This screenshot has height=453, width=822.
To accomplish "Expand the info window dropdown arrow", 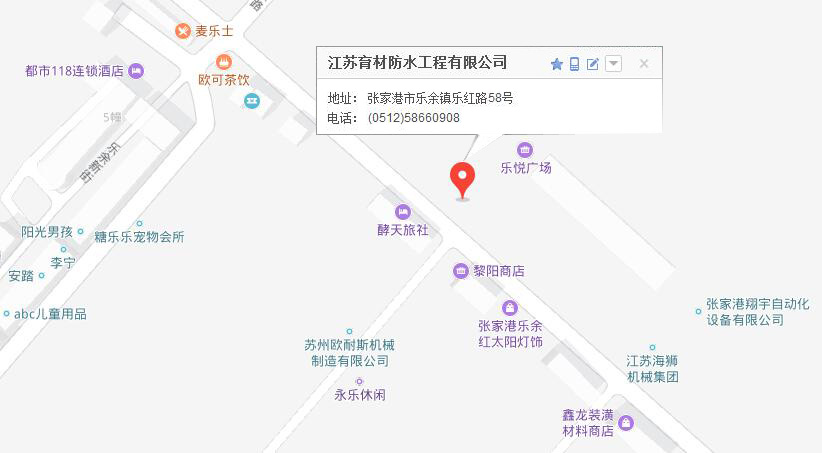I will tap(614, 64).
